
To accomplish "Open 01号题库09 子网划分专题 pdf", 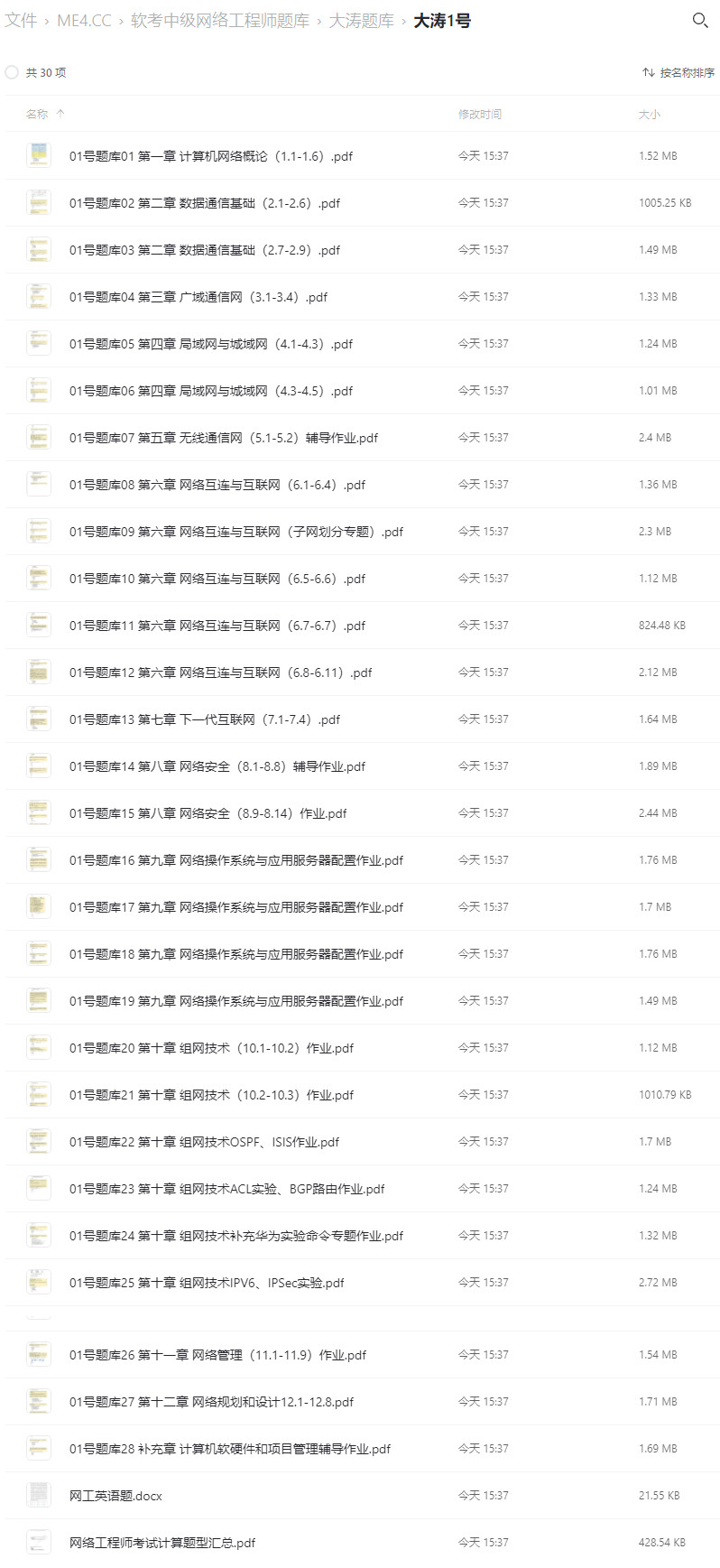I will pyautogui.click(x=235, y=532).
